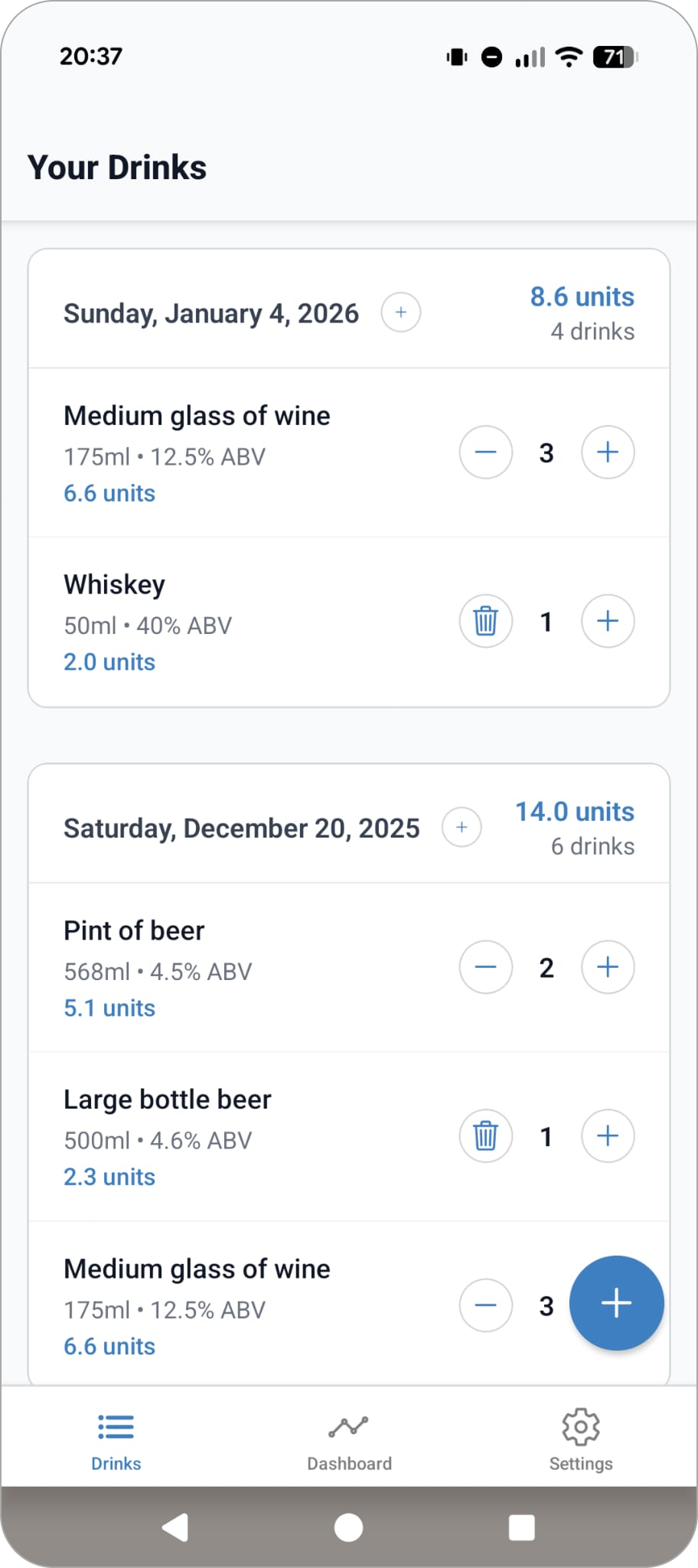Delete the Whiskey entry with the trash icon

click(x=486, y=622)
